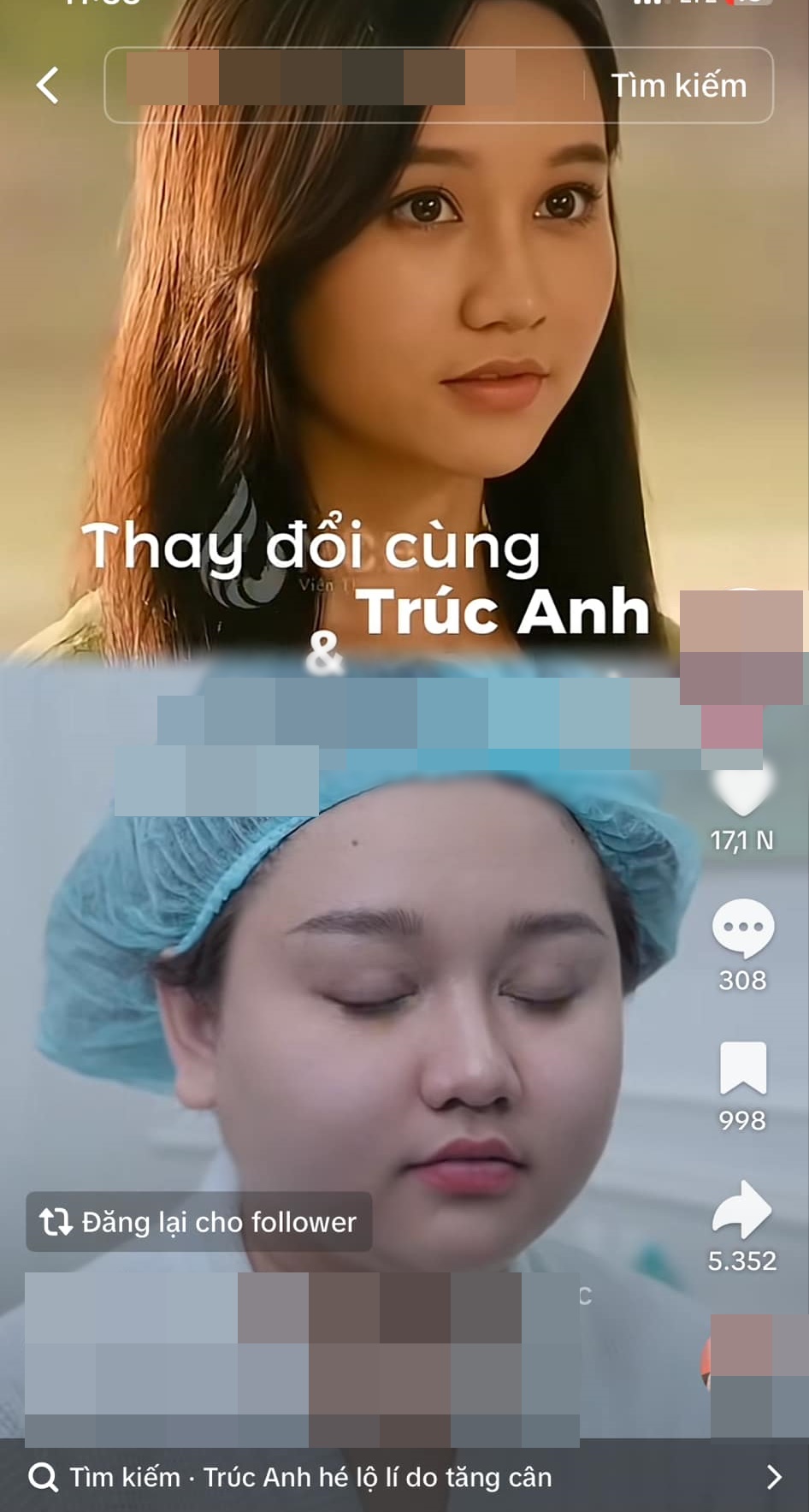Share this video via the arrow icon
The width and height of the screenshot is (809, 1512).
pos(742,1209)
